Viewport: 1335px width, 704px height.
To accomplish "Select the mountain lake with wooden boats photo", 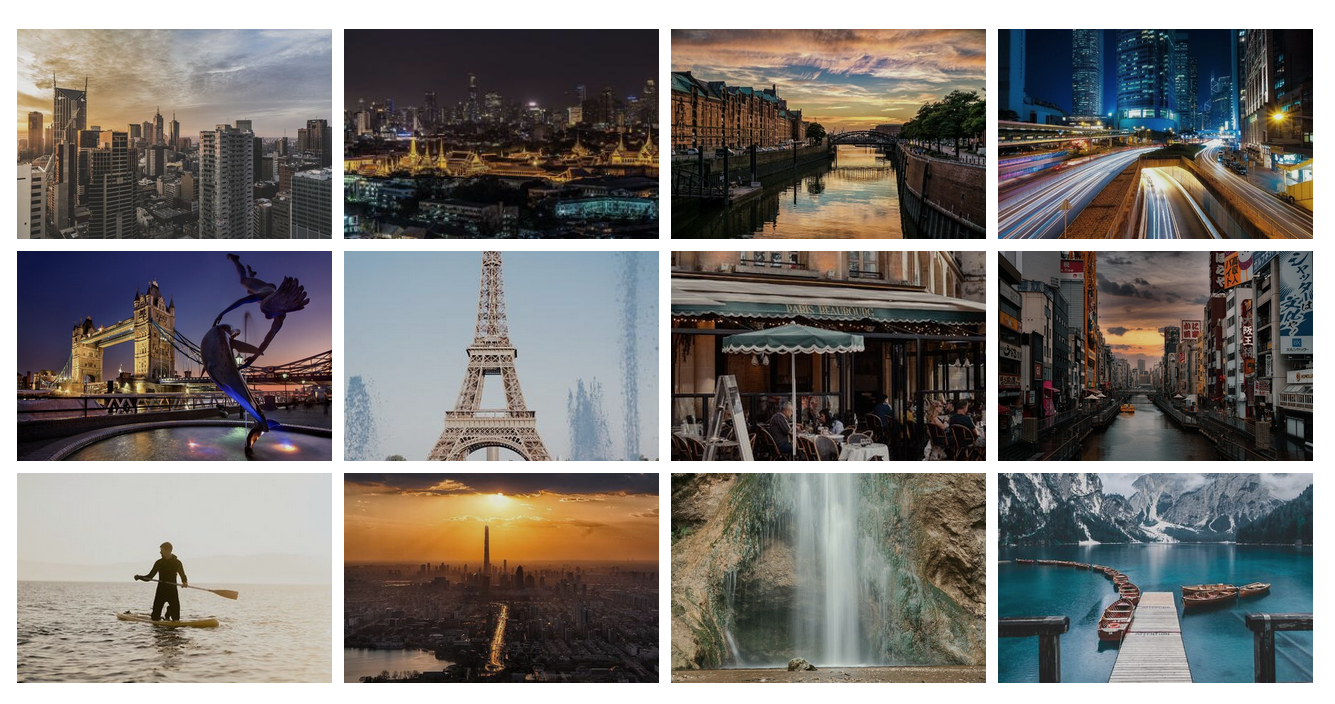I will 1155,578.
